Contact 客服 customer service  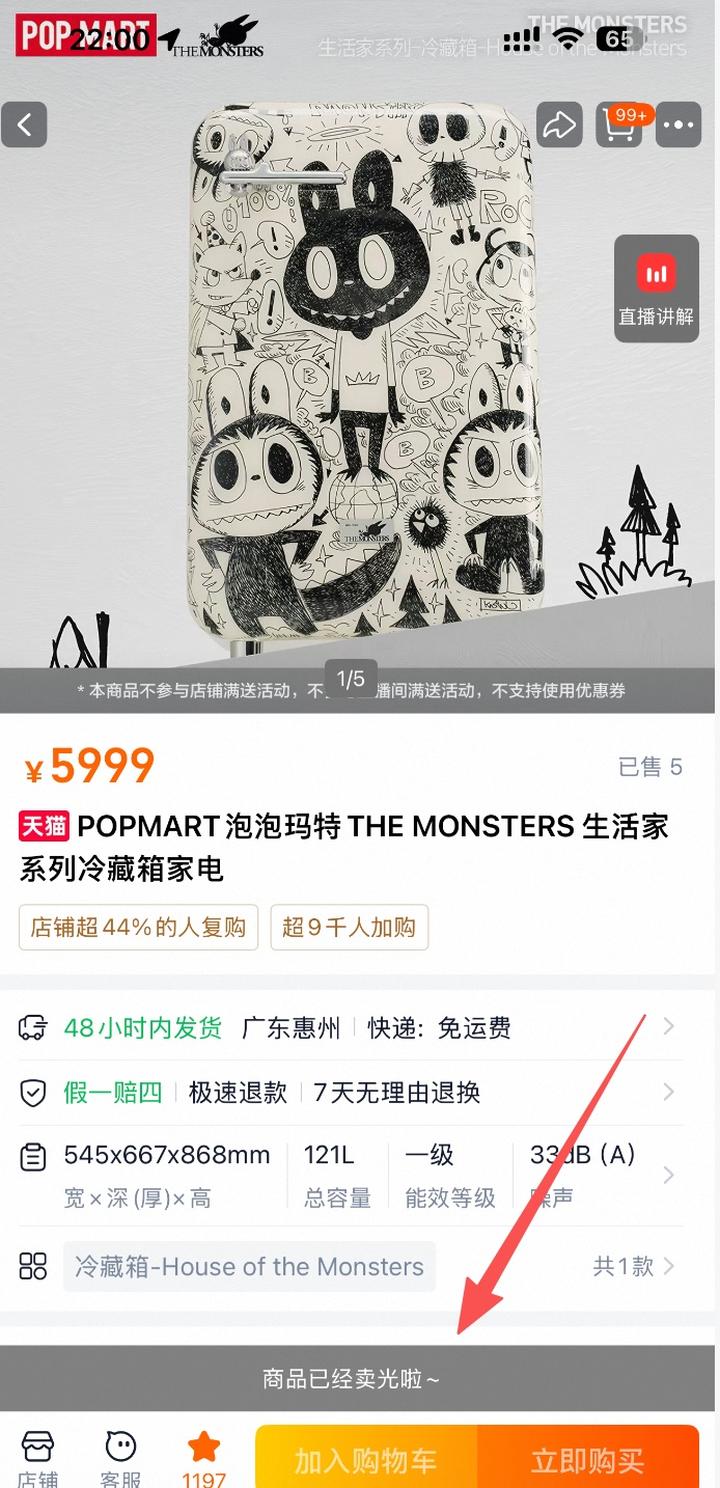[121, 1460]
